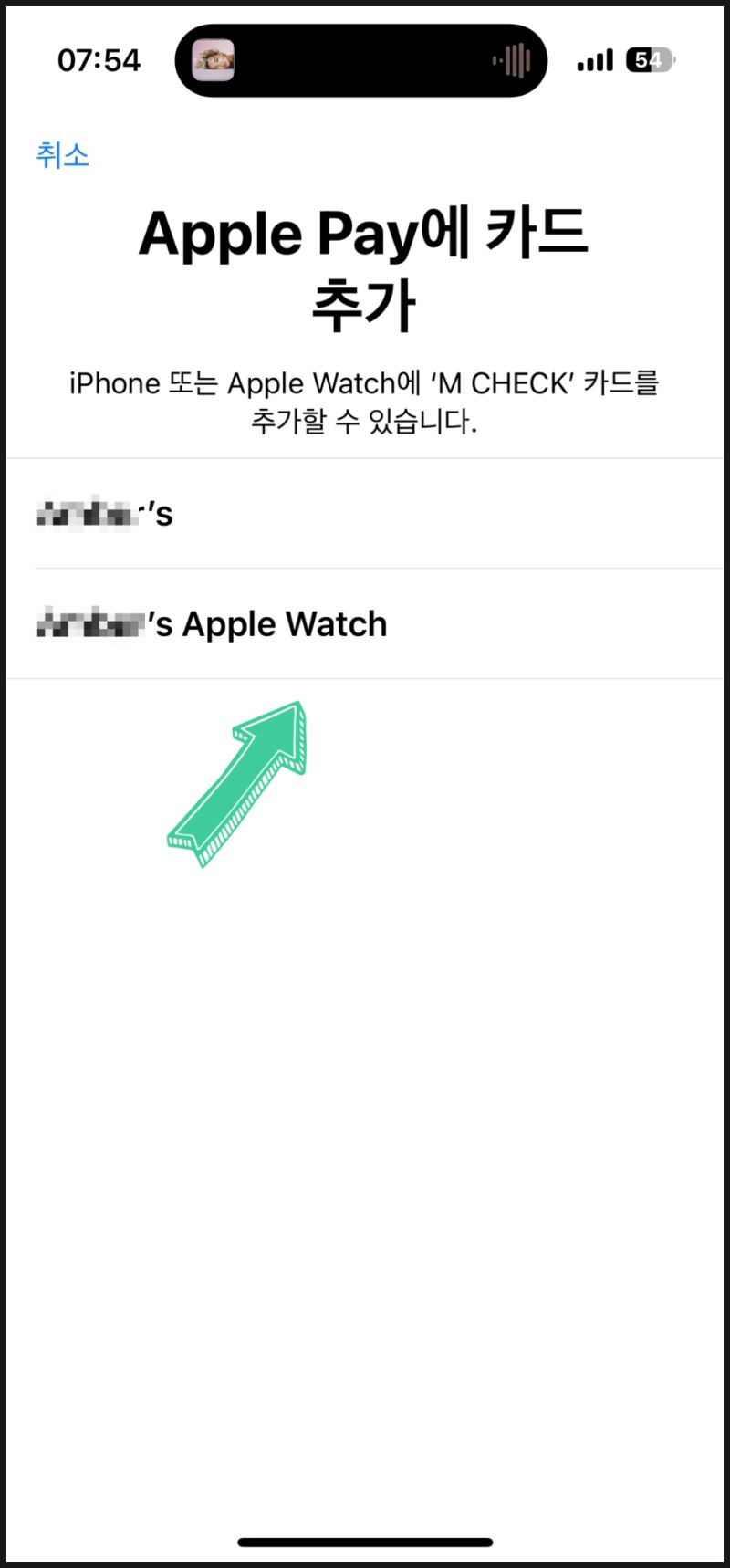Tap the album artwork in the Dynamic Island
Image resolution: width=730 pixels, height=1568 pixels.
(x=212, y=60)
